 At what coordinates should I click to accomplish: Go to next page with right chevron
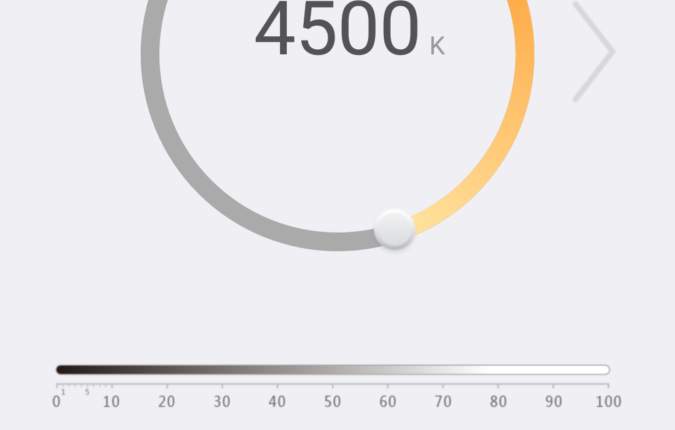pyautogui.click(x=595, y=51)
